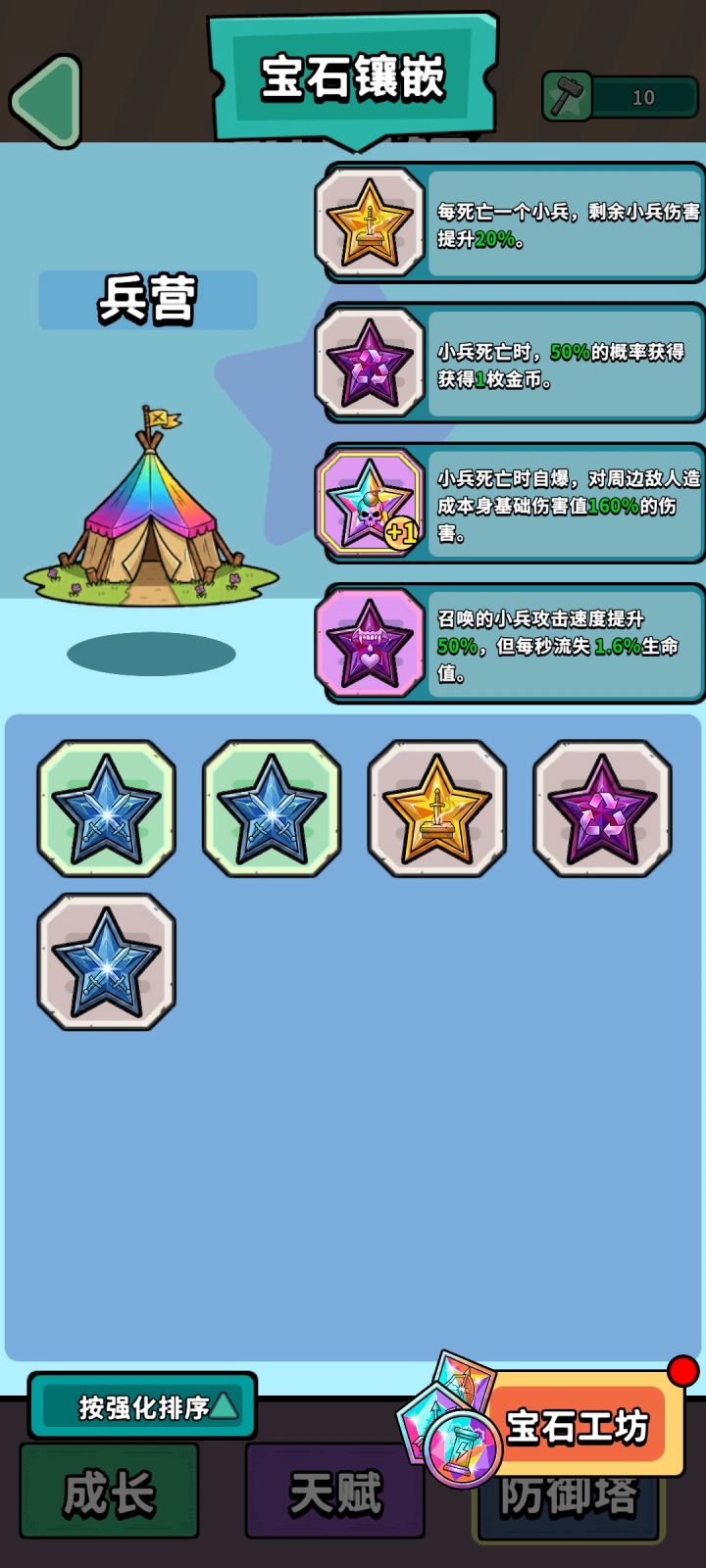Select the purple crystal star gem in inventory

pos(602,809)
